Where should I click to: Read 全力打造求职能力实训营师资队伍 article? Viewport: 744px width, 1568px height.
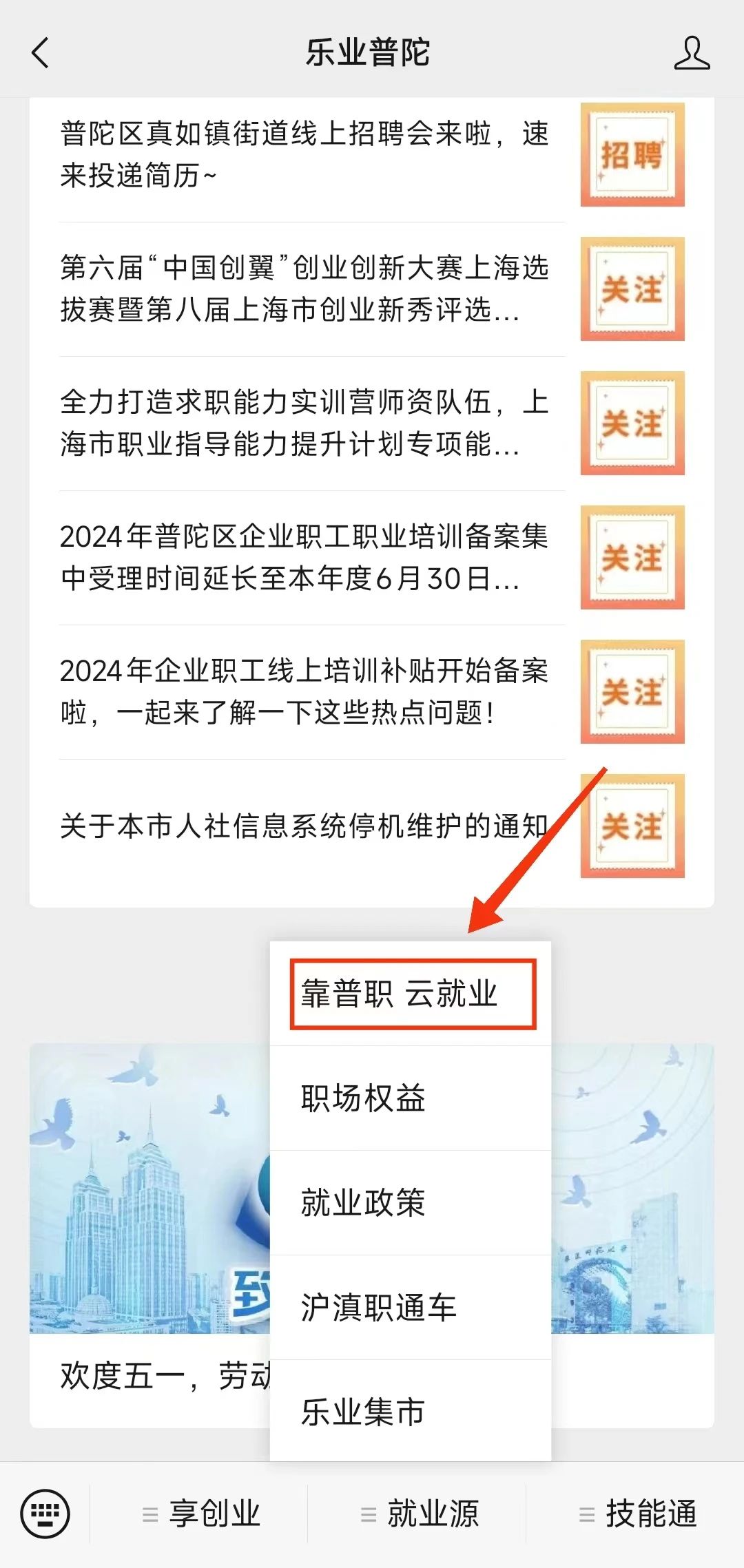point(304,423)
